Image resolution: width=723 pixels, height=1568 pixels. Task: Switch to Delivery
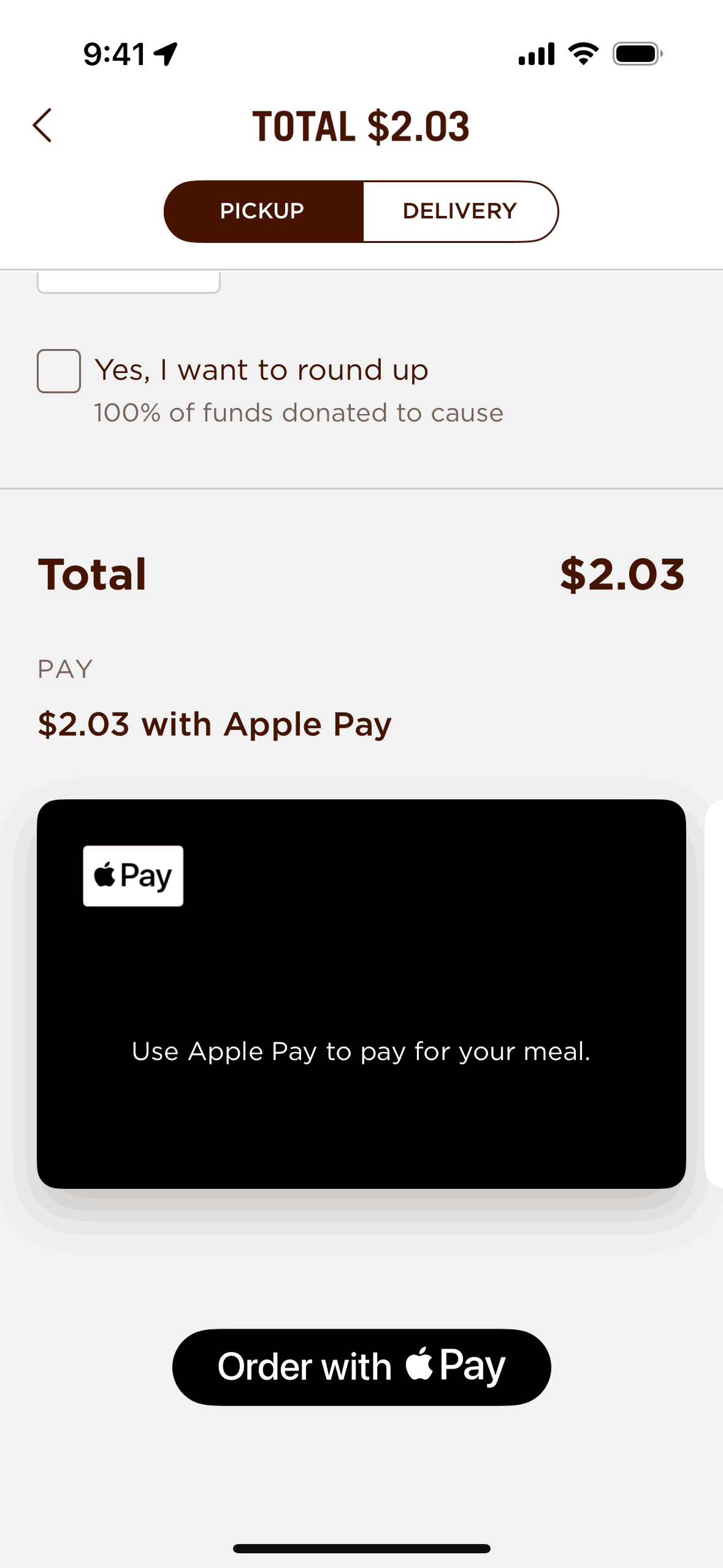click(x=460, y=212)
